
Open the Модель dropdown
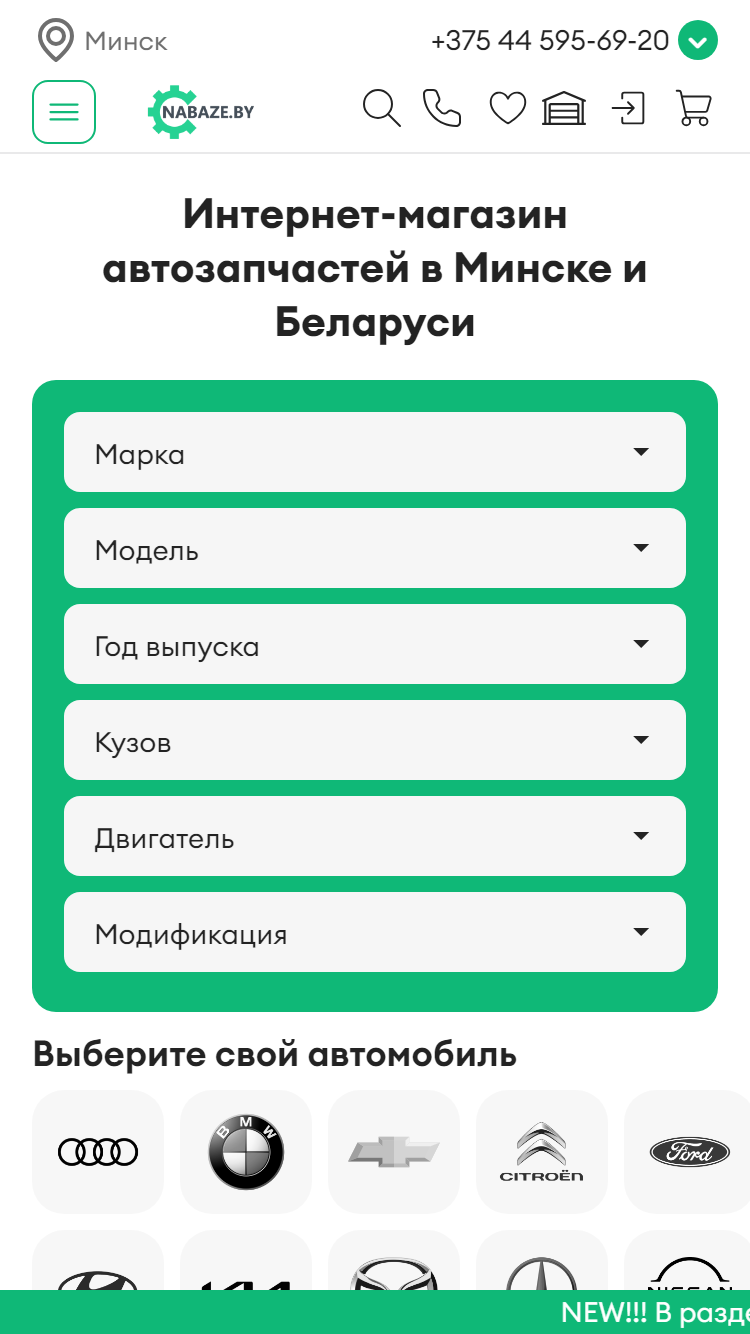coord(375,548)
